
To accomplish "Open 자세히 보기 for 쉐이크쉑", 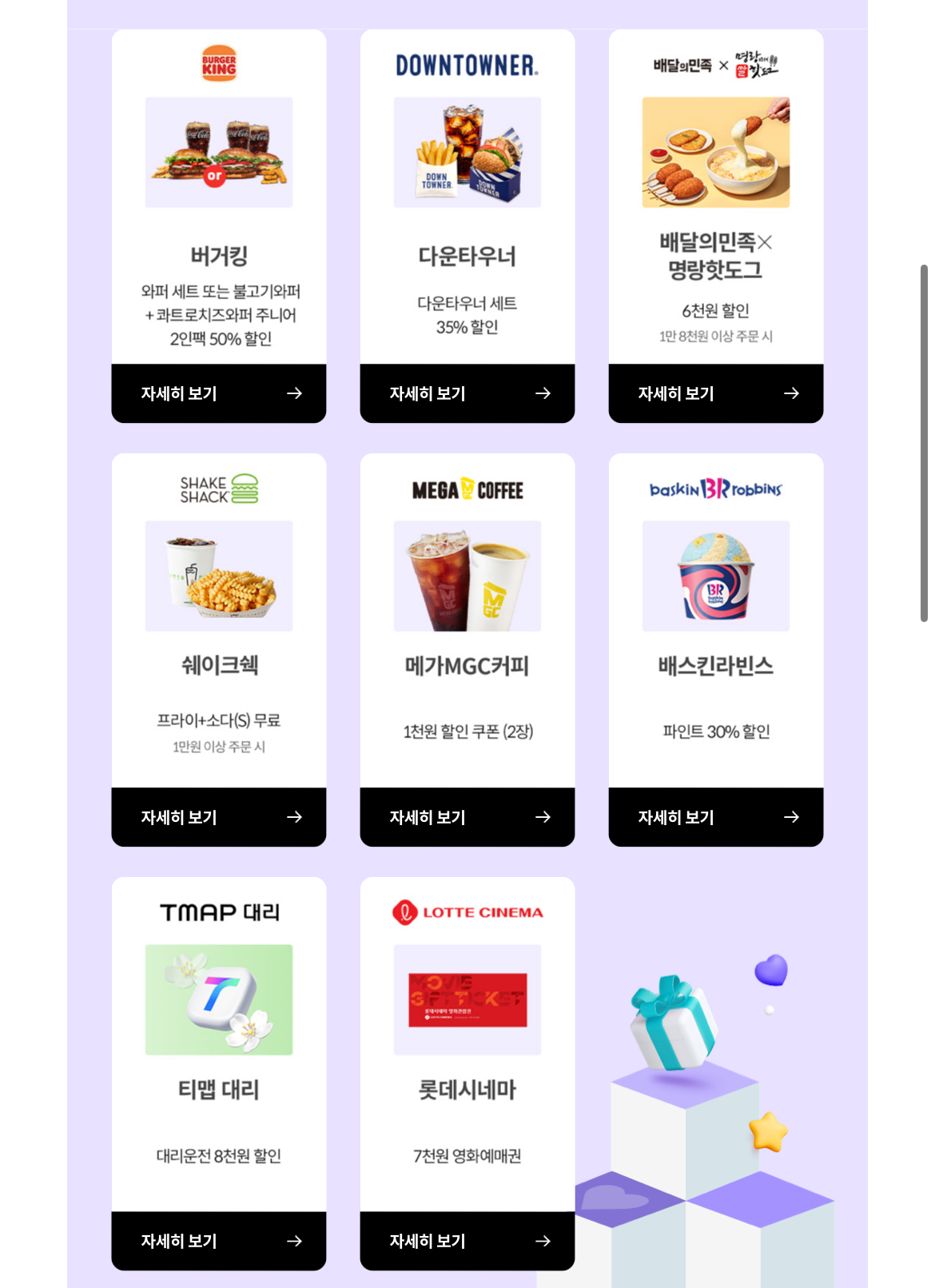I will [218, 817].
